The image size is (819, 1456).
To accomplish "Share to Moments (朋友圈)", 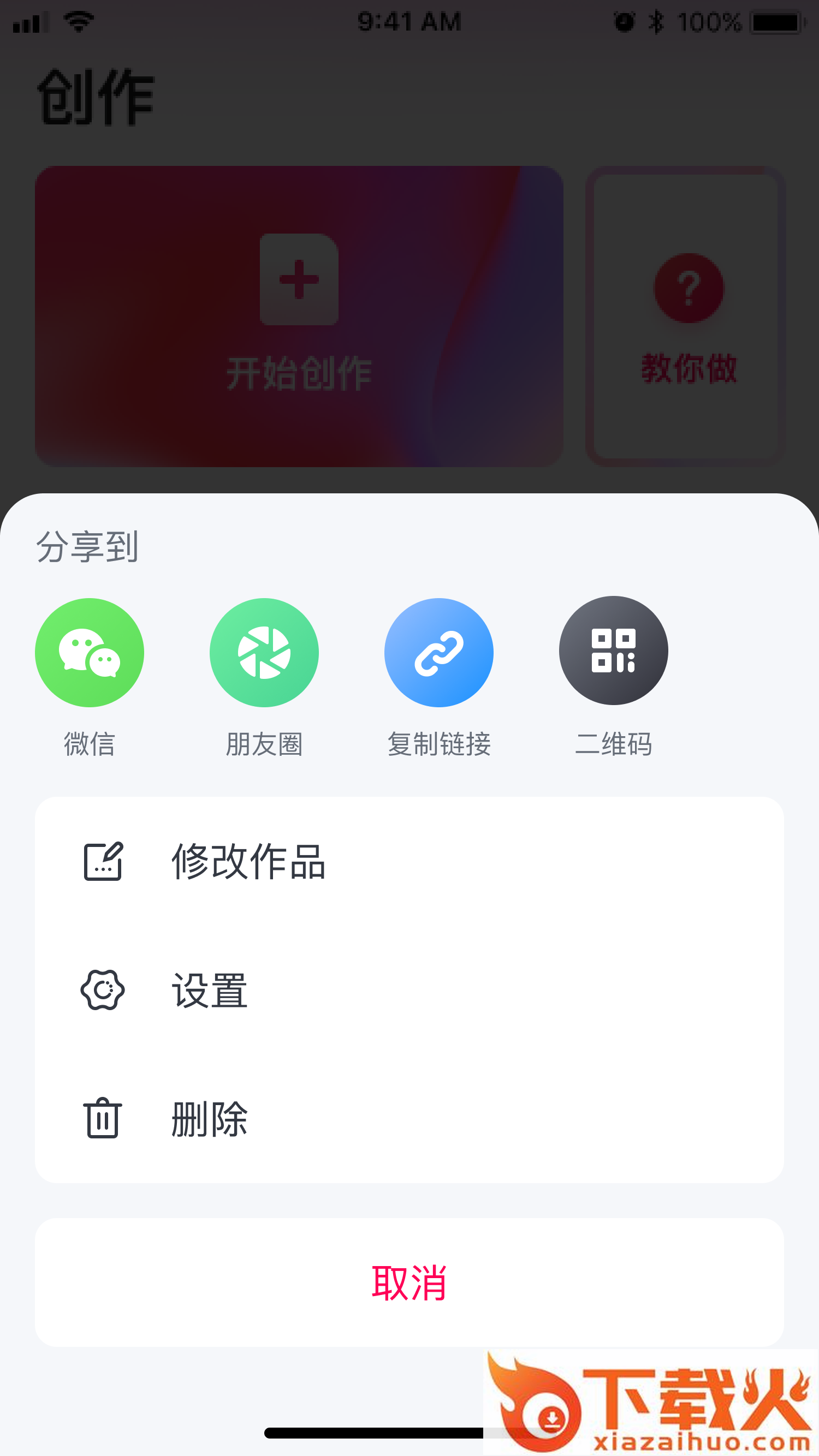I will [264, 653].
